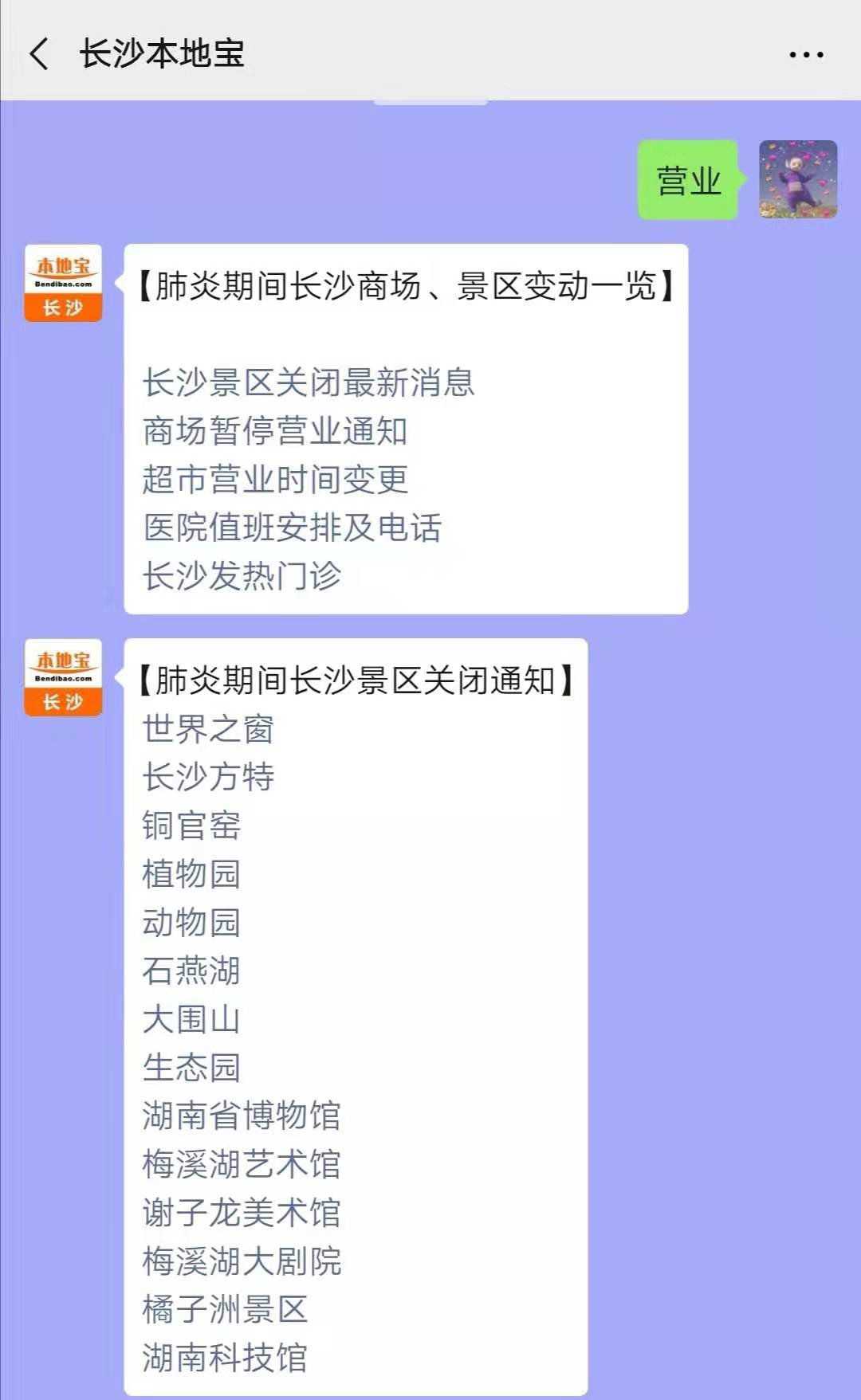
Task: Tap my avatar next to 营业 message
Action: pos(797,179)
